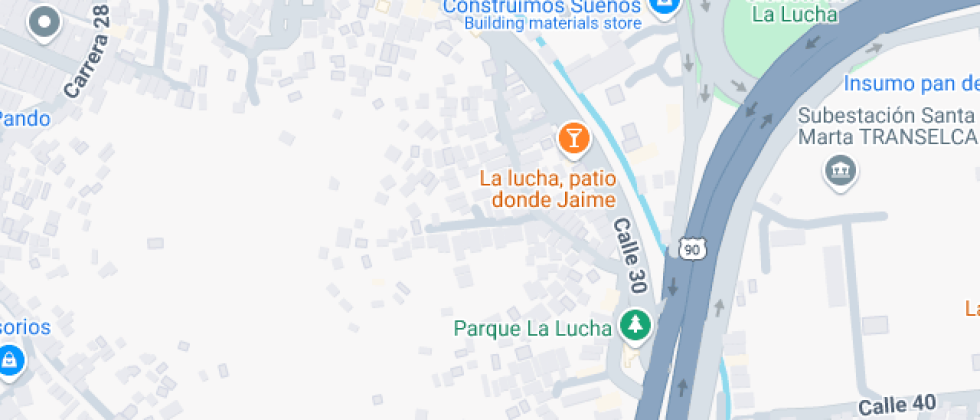980x420 pixels.
Task: Open the La lucha, patio donde Jaime bar marker
Action: [x=573, y=138]
